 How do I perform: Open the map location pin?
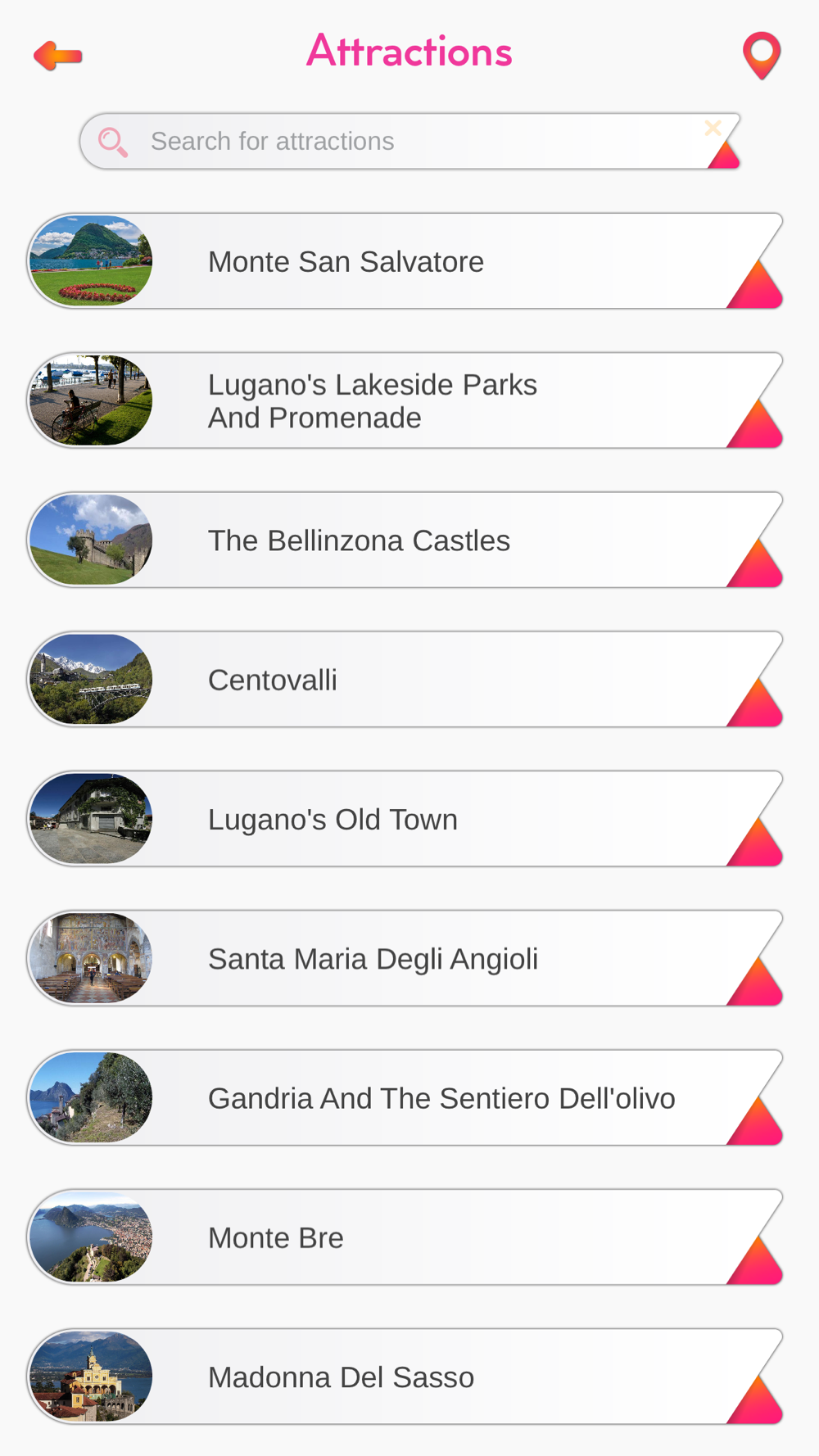tap(762, 56)
